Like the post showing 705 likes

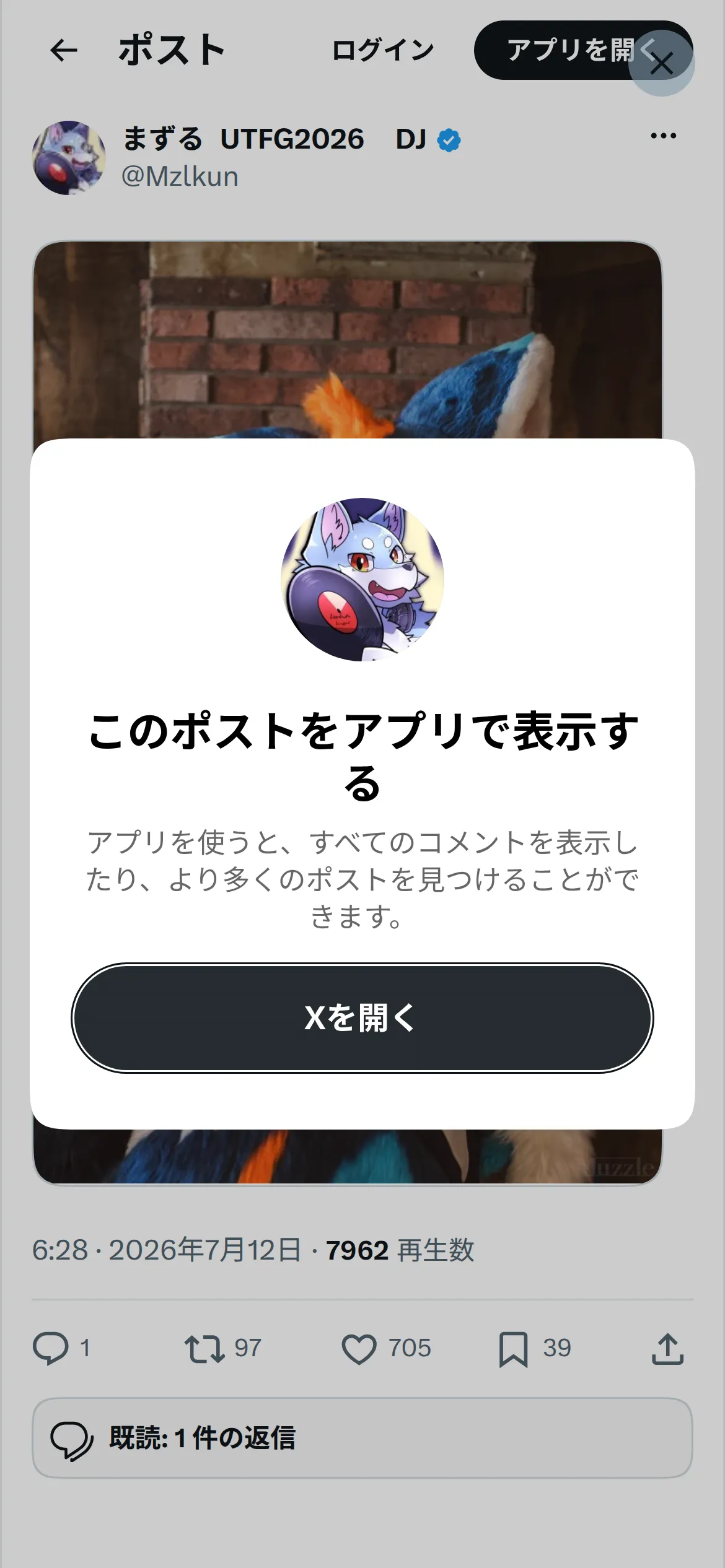click(359, 1348)
